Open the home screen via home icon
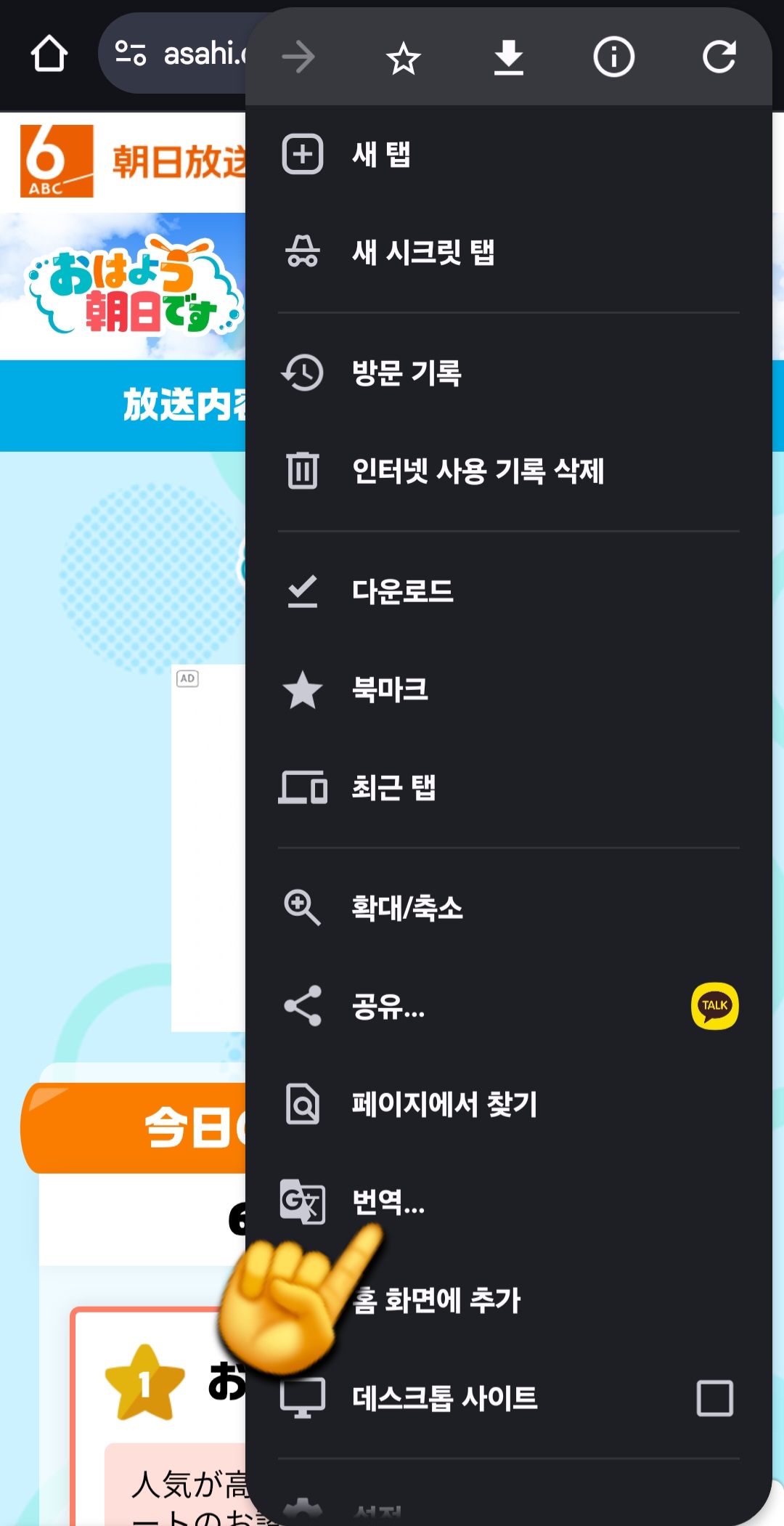784x1526 pixels. tap(49, 54)
